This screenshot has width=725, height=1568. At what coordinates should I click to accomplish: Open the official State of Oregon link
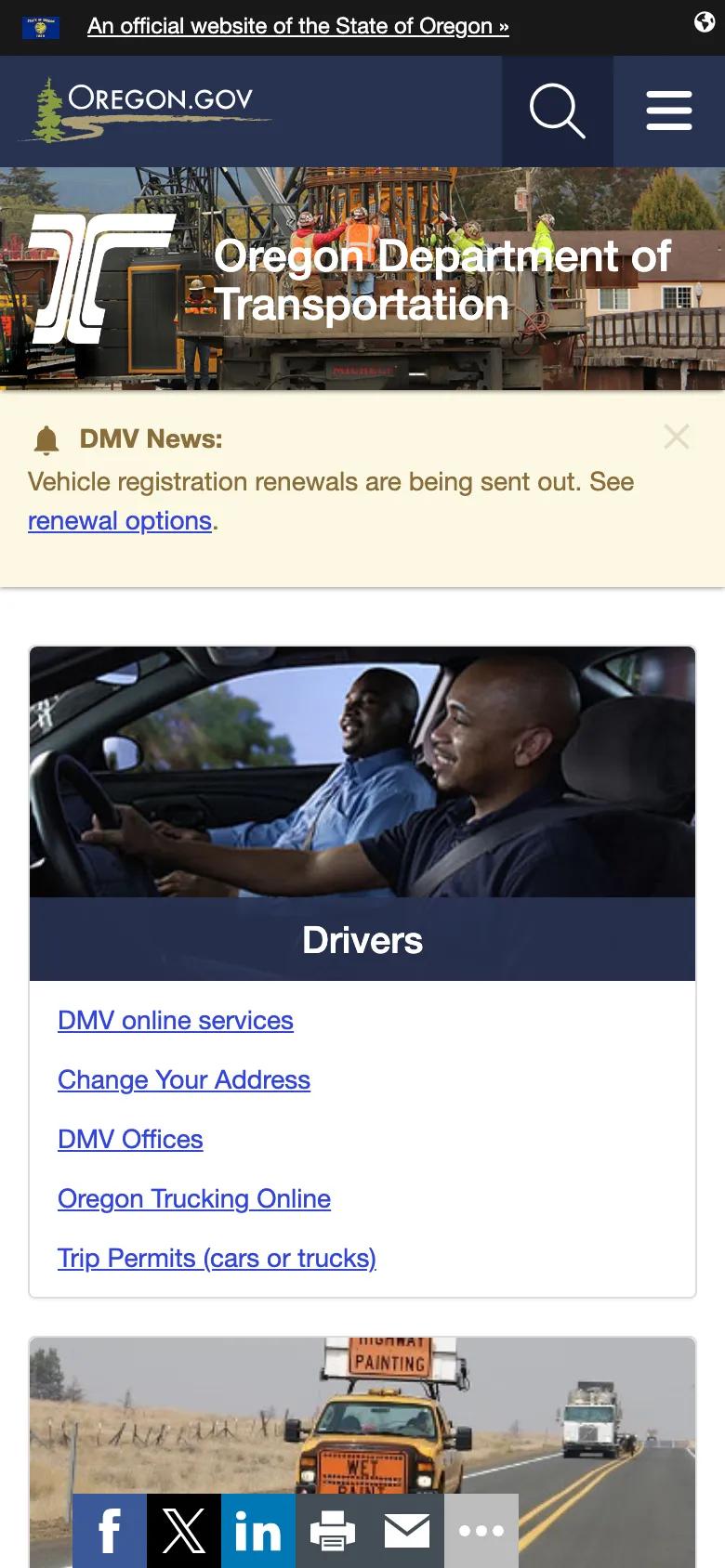(297, 26)
